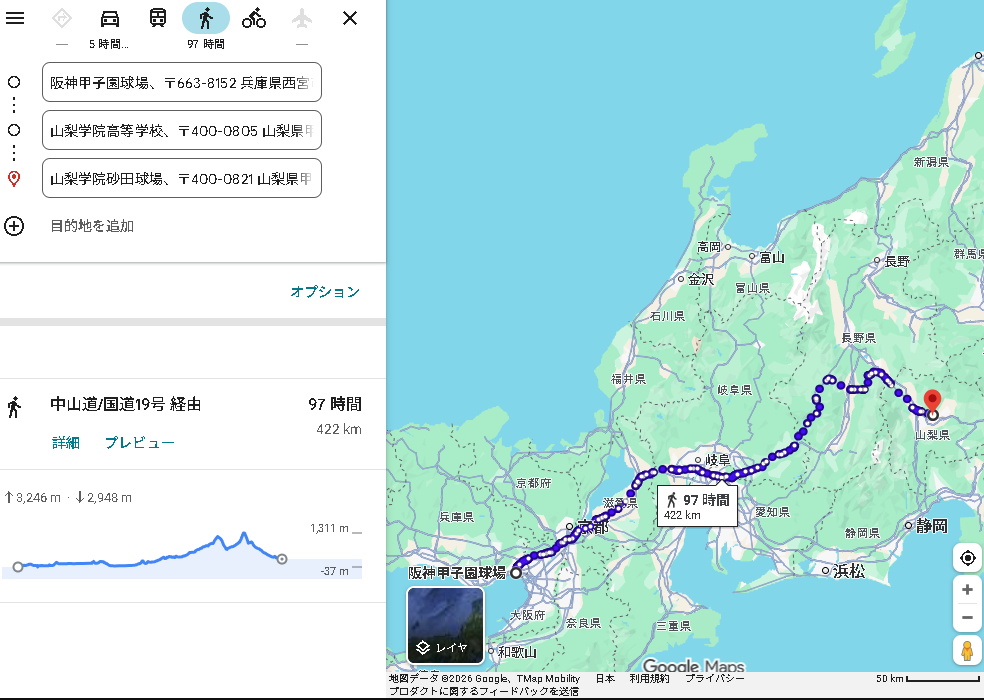Open 詳細 for the 中山道/国道19号 route
Screen dimensions: 984x700
coord(66,442)
